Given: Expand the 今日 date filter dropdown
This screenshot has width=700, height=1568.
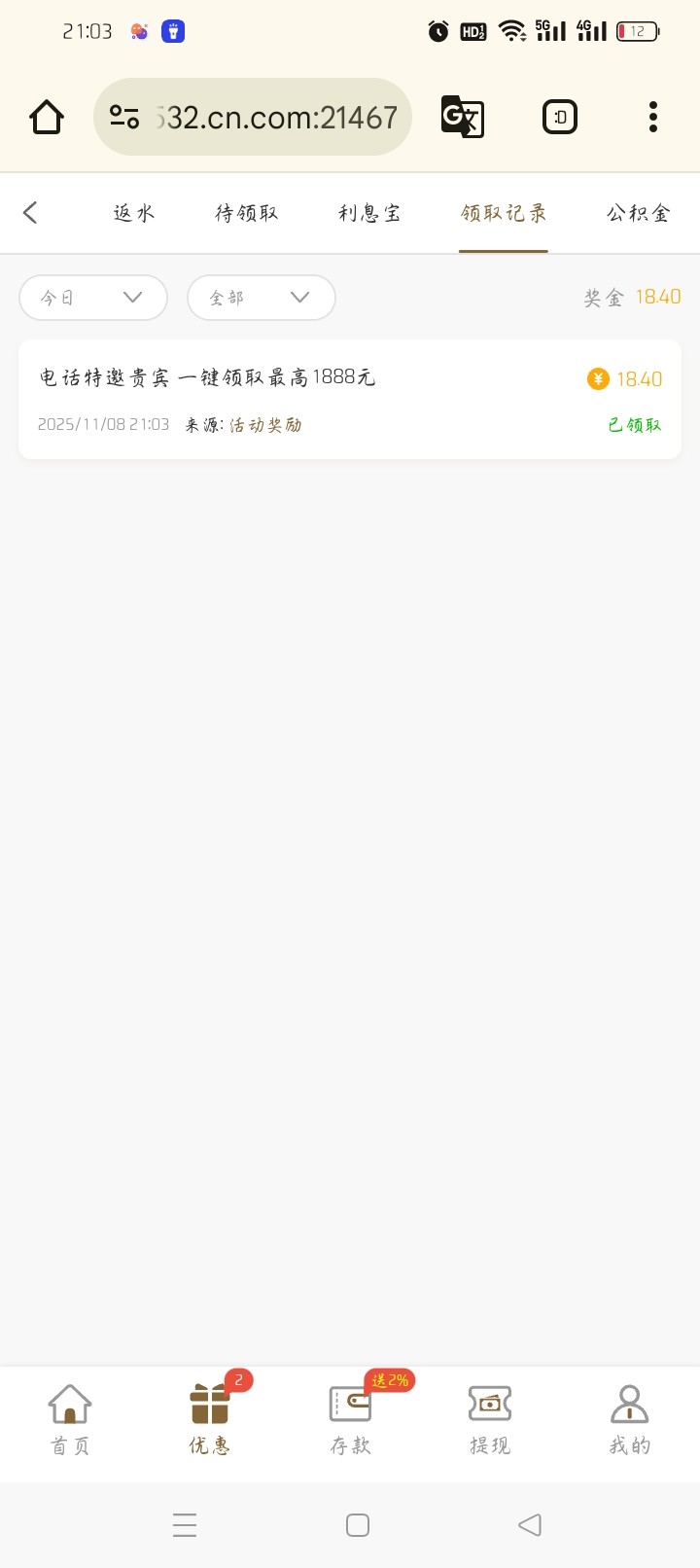Looking at the screenshot, I should click(x=93, y=298).
